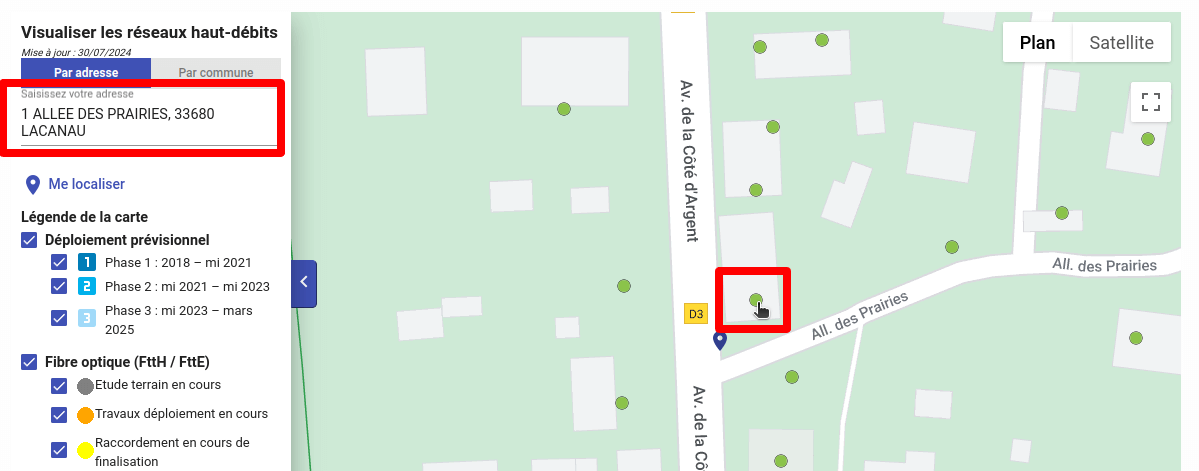Toggle Raccordement en cours de finalisation checkbox
1199x471 pixels.
pos(59,450)
